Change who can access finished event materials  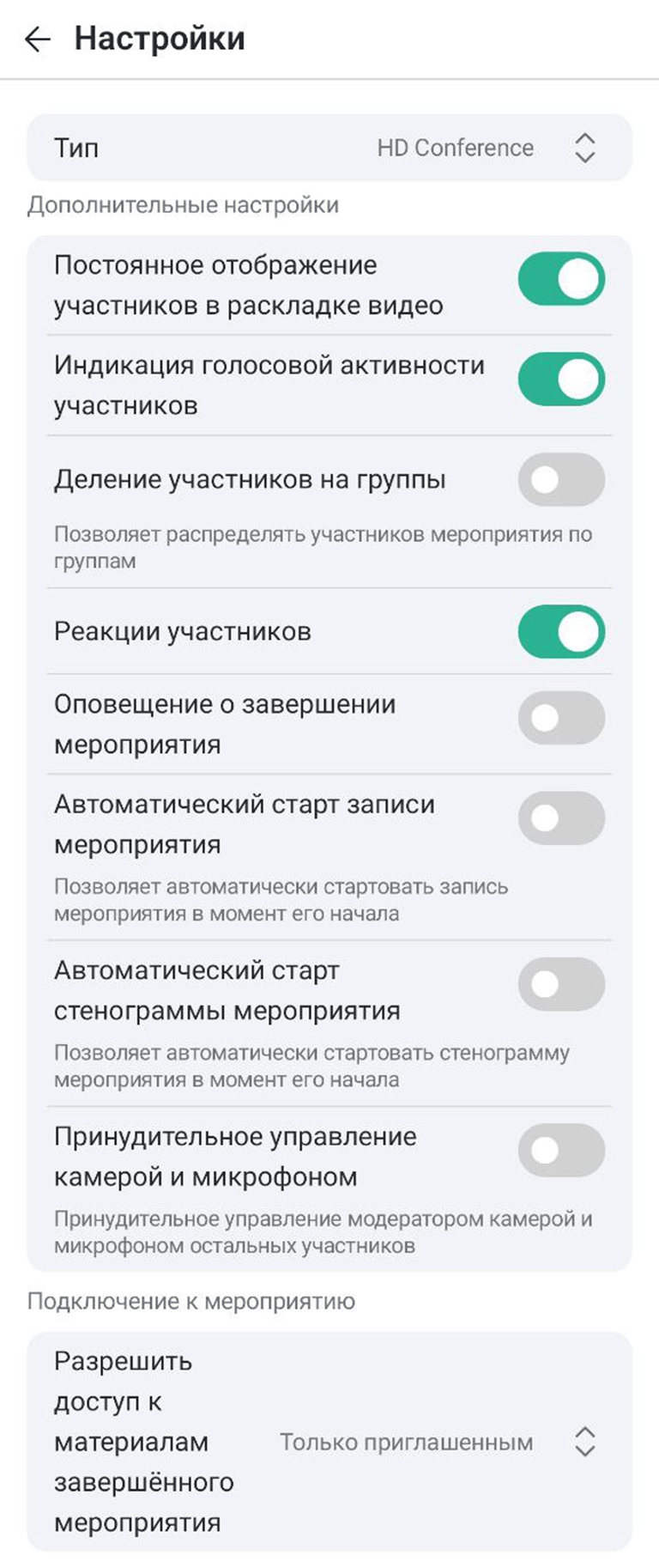(x=403, y=1443)
